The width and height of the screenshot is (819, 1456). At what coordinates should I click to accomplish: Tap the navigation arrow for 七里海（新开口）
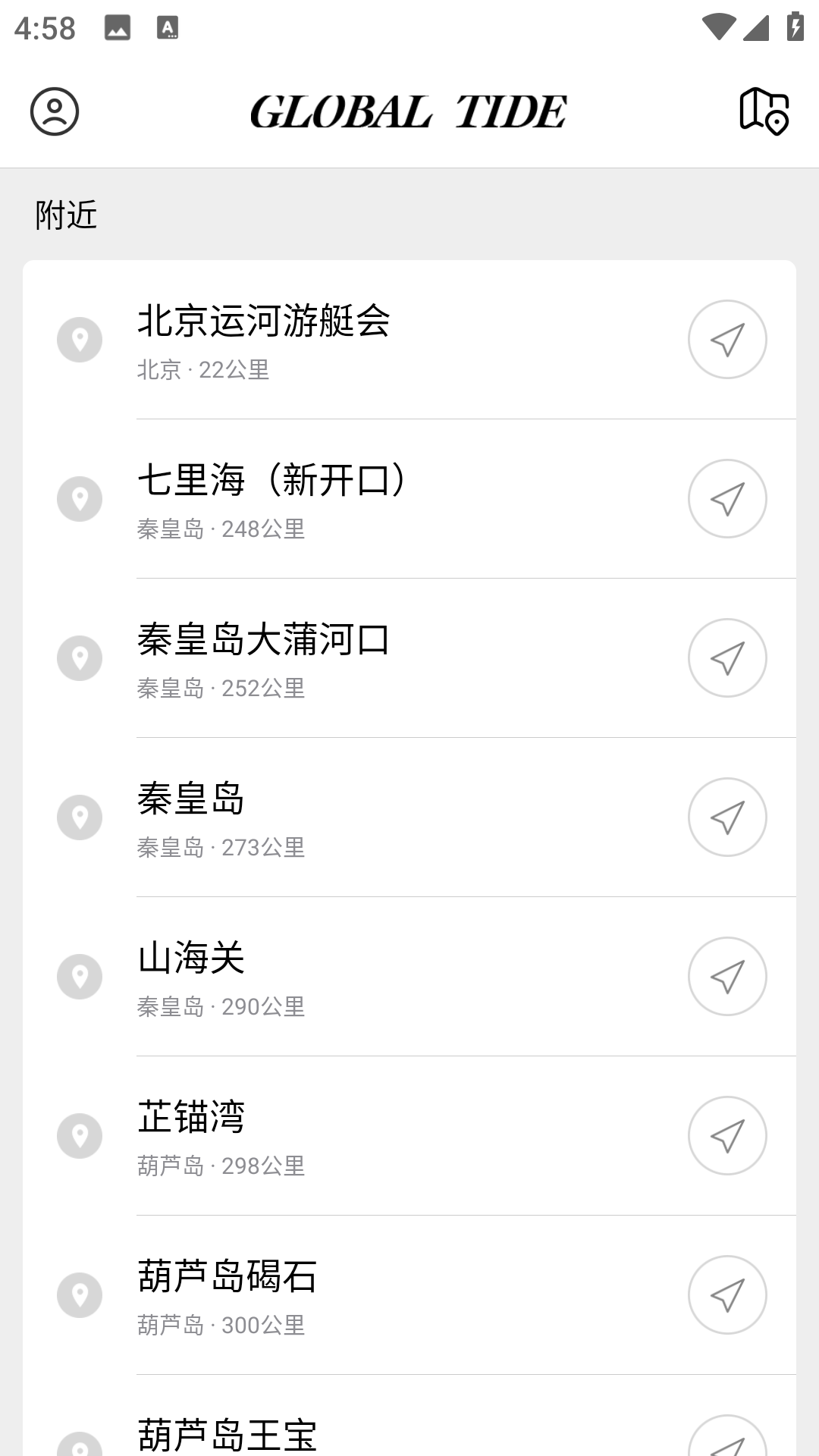point(727,499)
